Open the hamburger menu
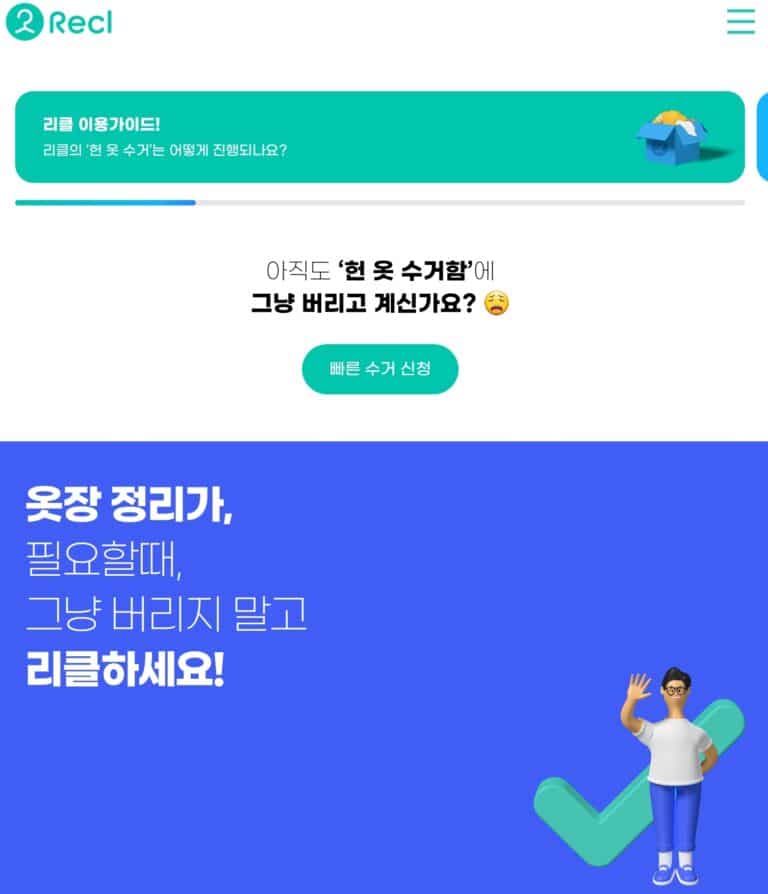Image resolution: width=768 pixels, height=894 pixels. tap(740, 21)
